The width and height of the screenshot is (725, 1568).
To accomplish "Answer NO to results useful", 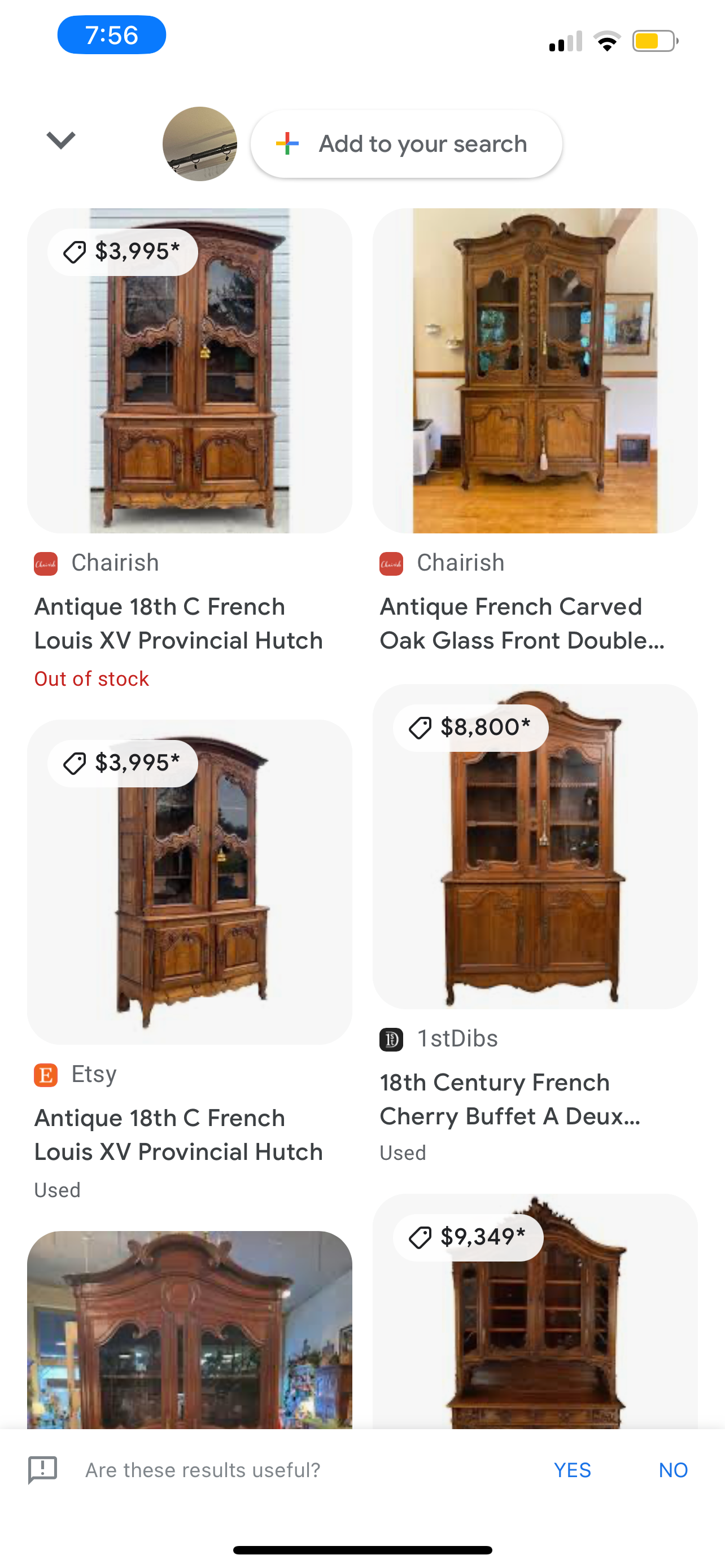I will (x=672, y=1470).
